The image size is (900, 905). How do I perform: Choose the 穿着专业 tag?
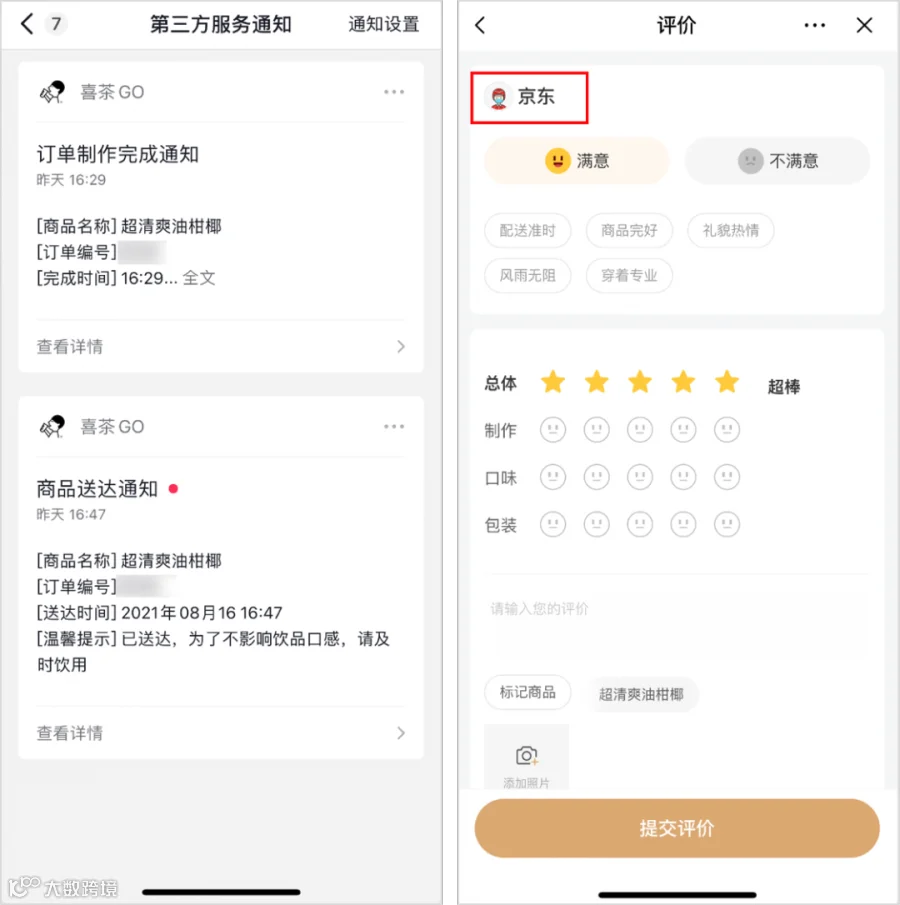[629, 275]
